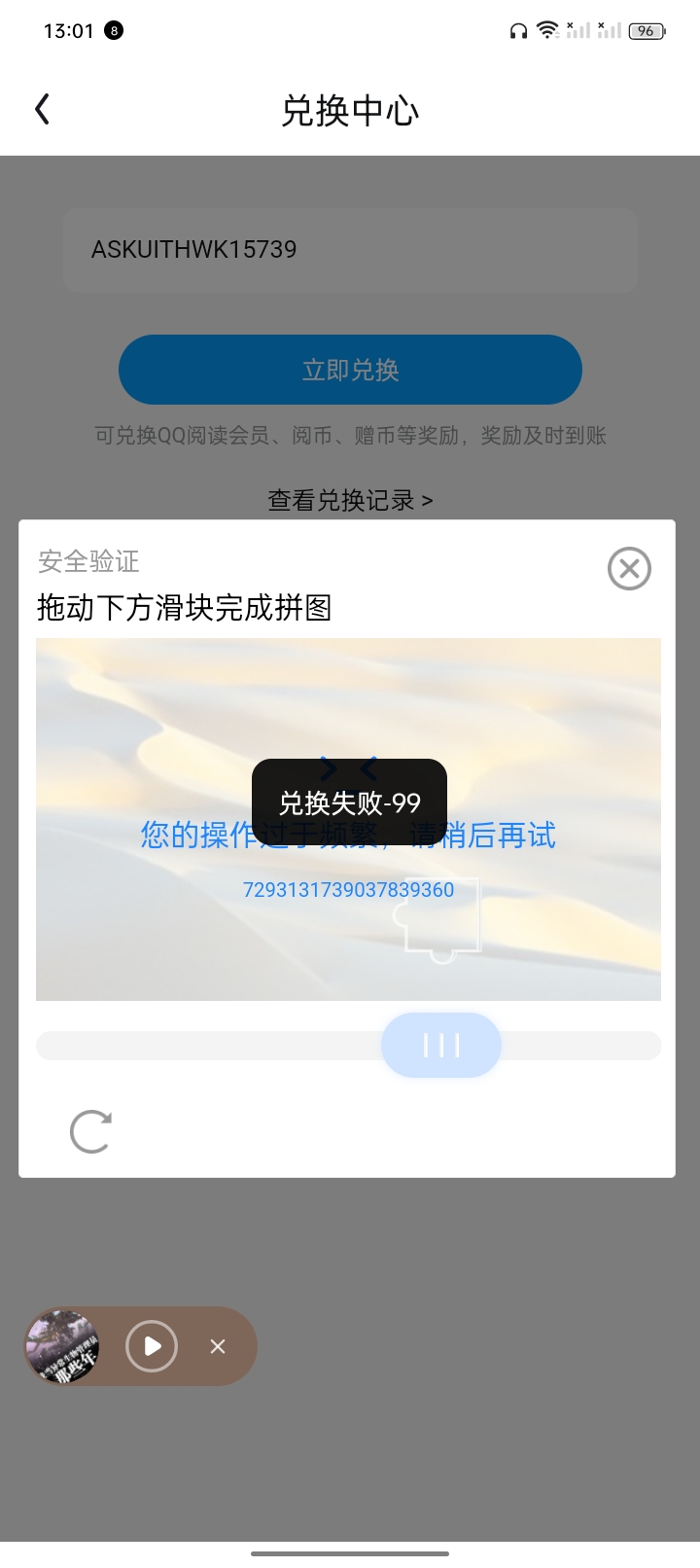700x1568 pixels.
Task: Go back from the 兑换中心 page
Action: click(42, 110)
